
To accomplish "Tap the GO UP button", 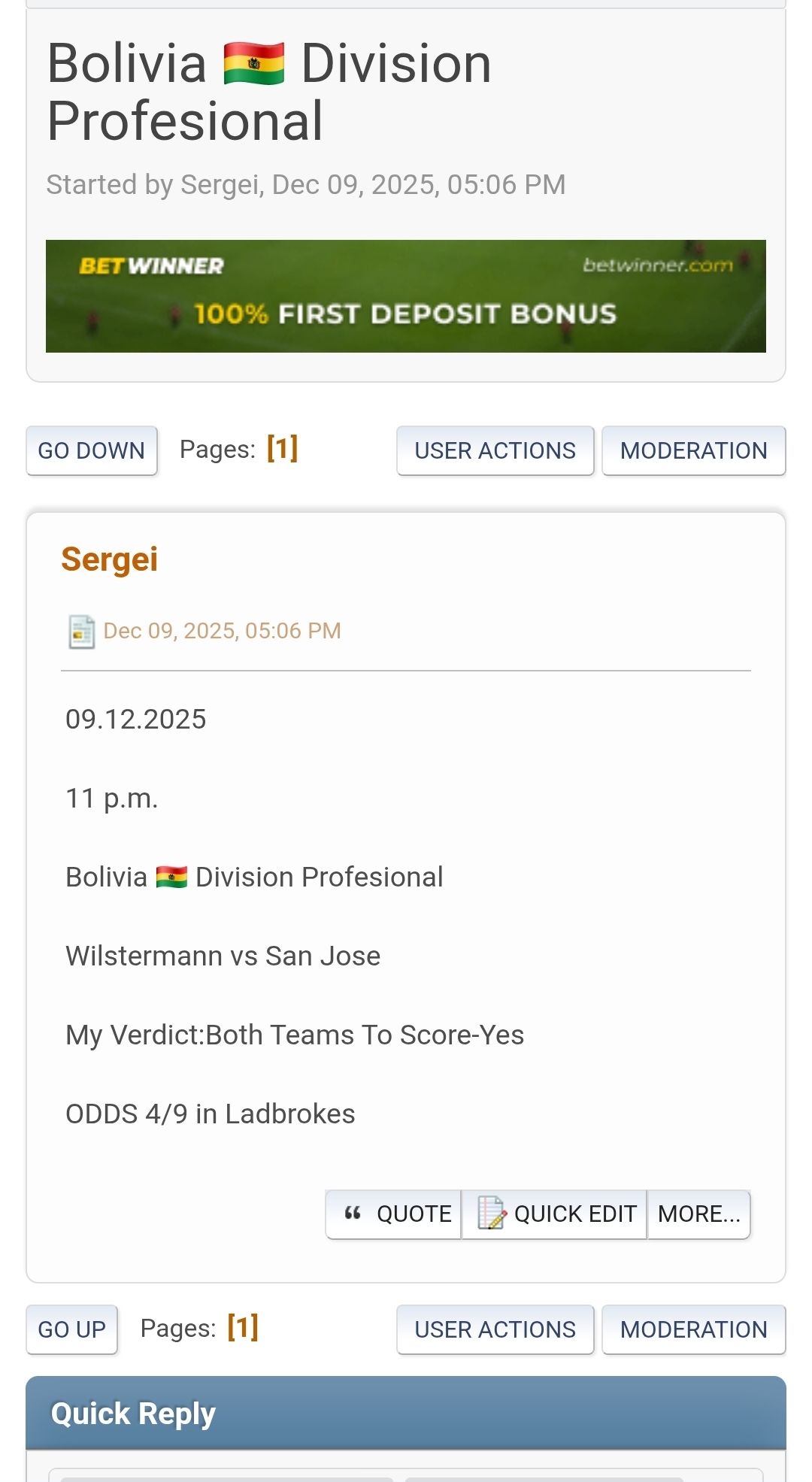I will pos(71,1329).
